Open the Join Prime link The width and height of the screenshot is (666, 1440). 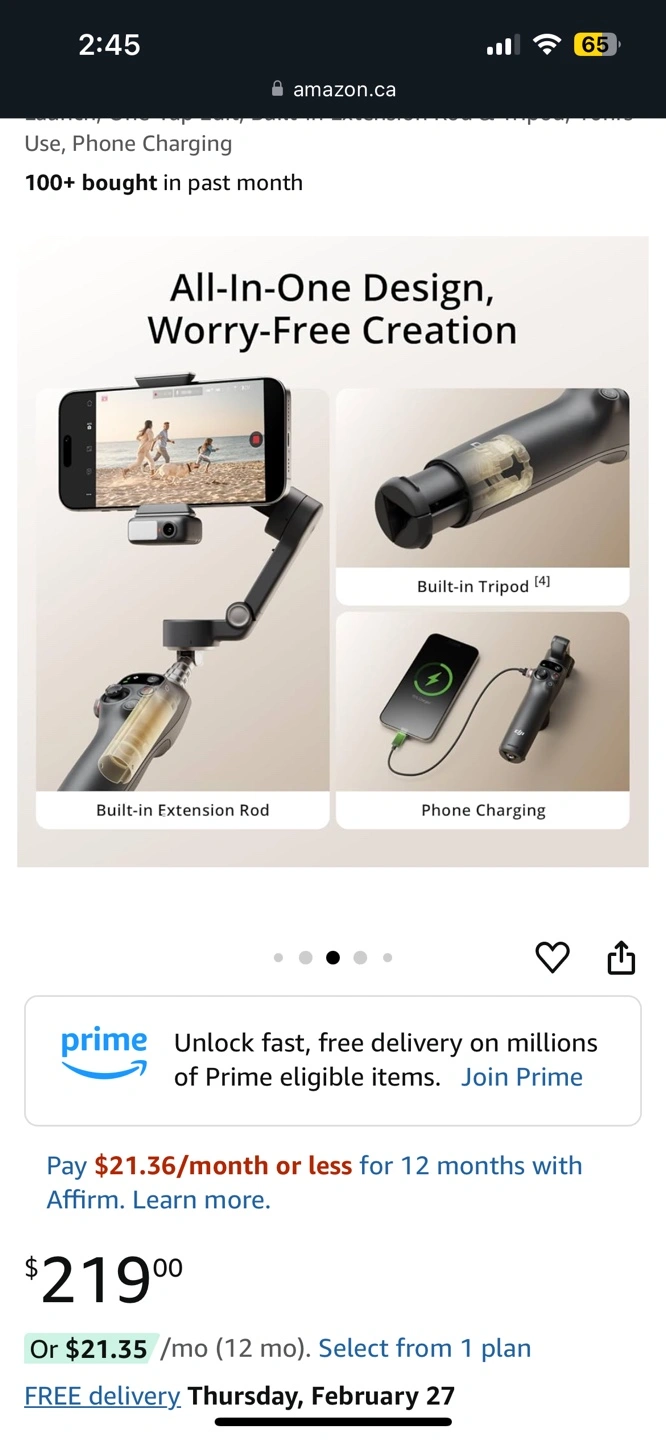pyautogui.click(x=522, y=1077)
